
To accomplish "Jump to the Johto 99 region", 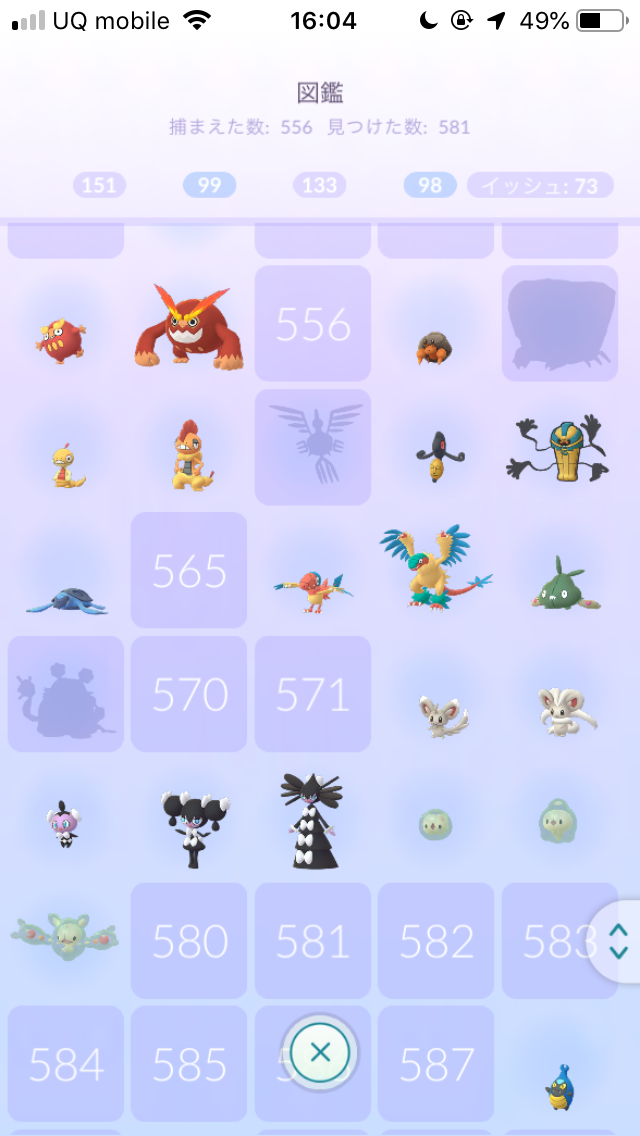I will tap(209, 185).
